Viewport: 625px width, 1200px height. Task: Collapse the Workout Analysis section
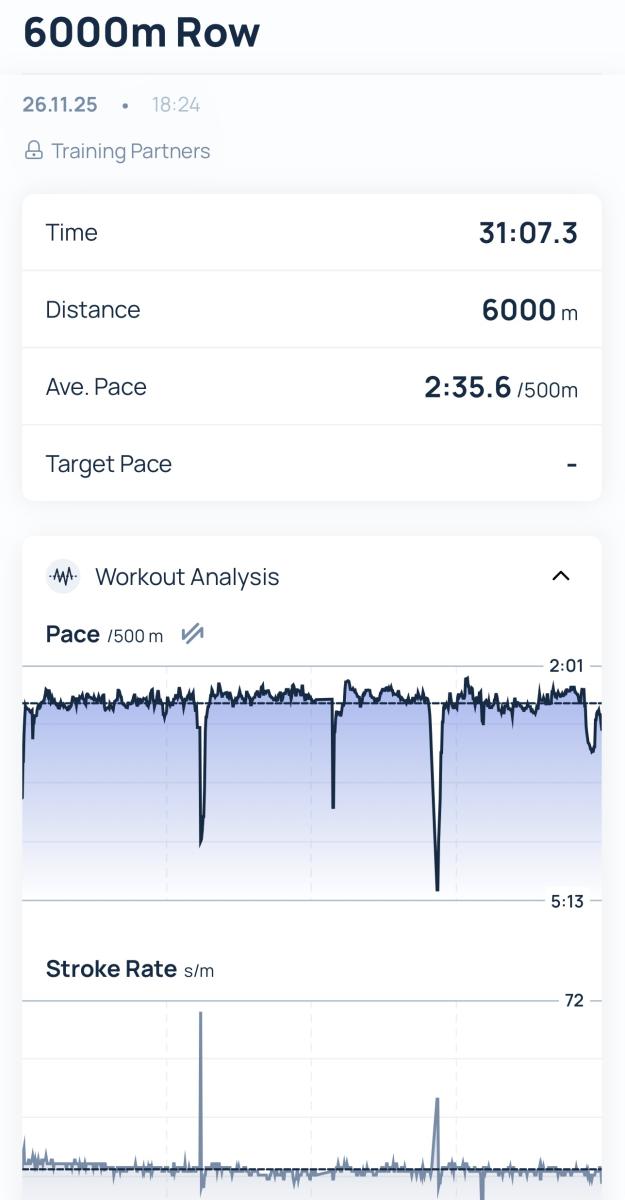coord(561,576)
